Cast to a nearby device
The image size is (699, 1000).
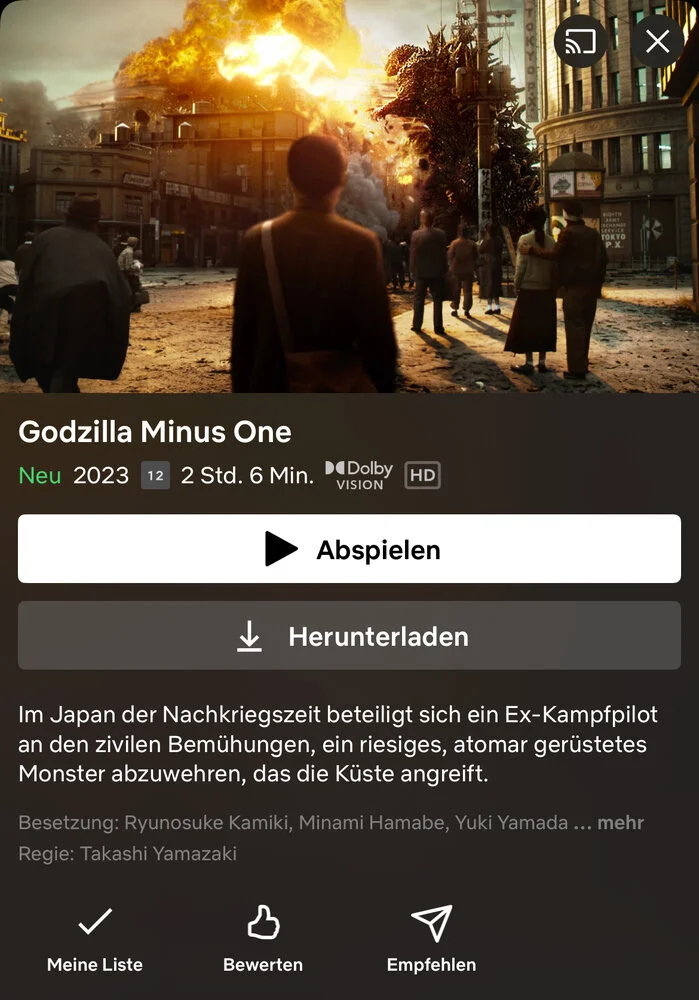[x=581, y=41]
